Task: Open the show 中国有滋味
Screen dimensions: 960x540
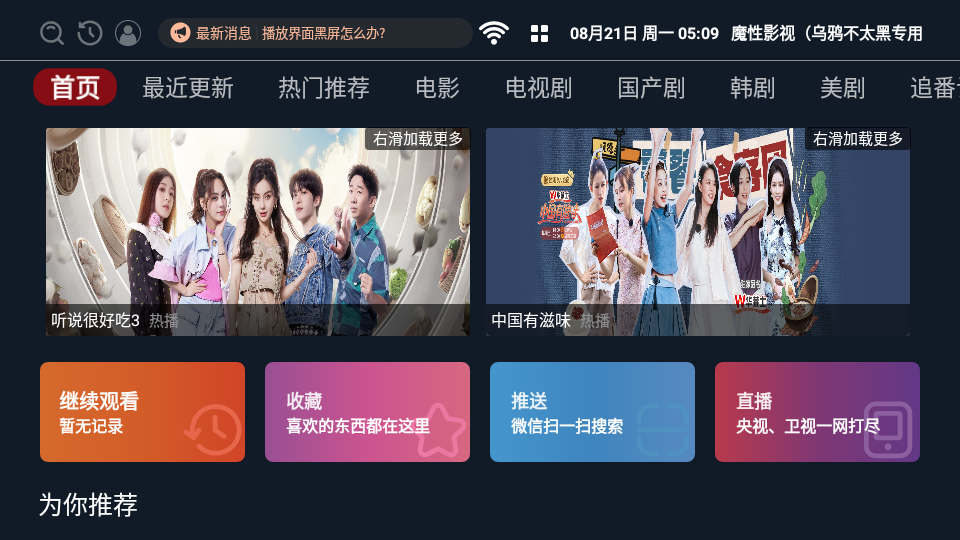Action: tap(698, 231)
